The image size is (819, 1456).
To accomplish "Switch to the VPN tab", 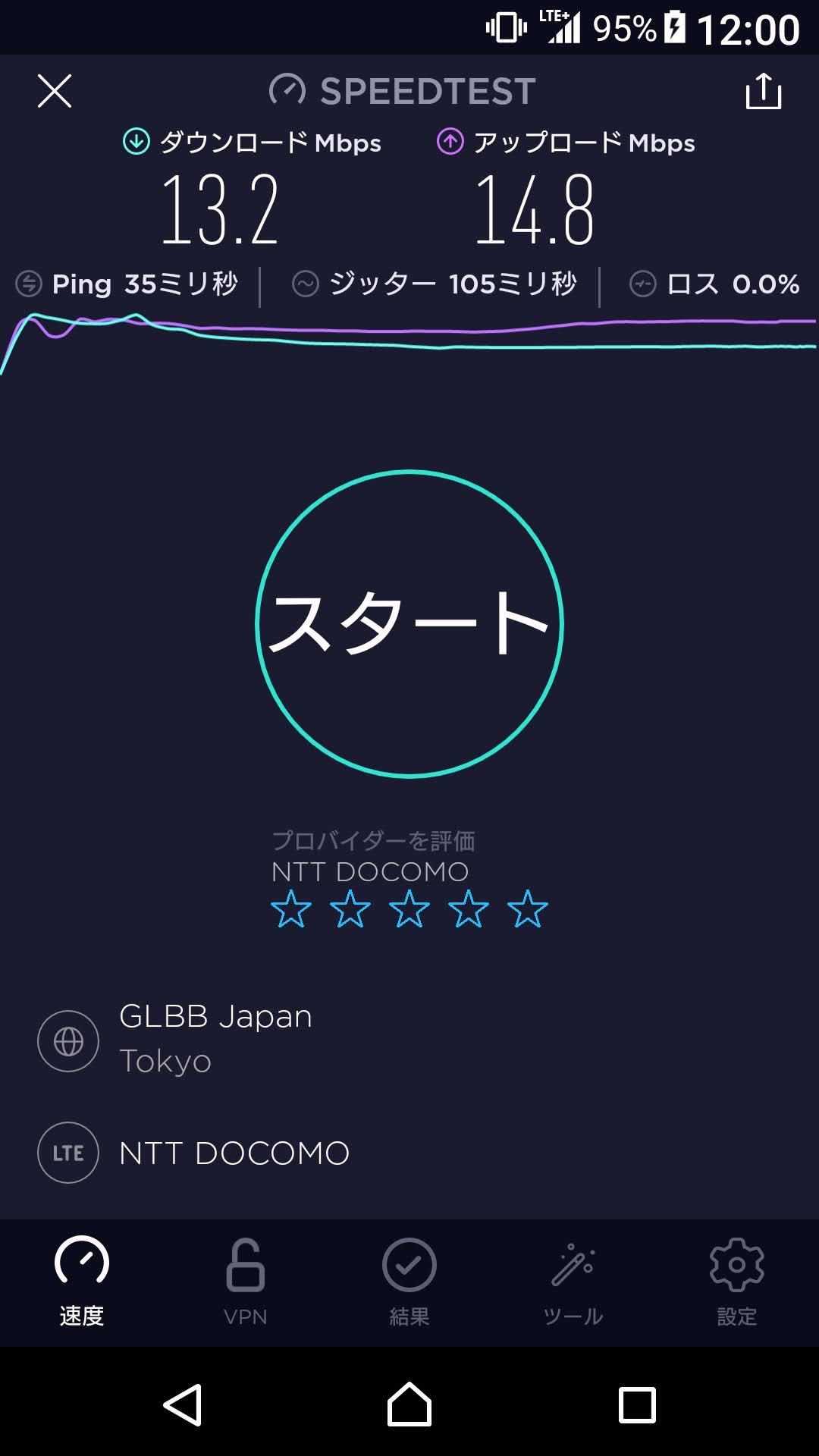I will 245,1282.
